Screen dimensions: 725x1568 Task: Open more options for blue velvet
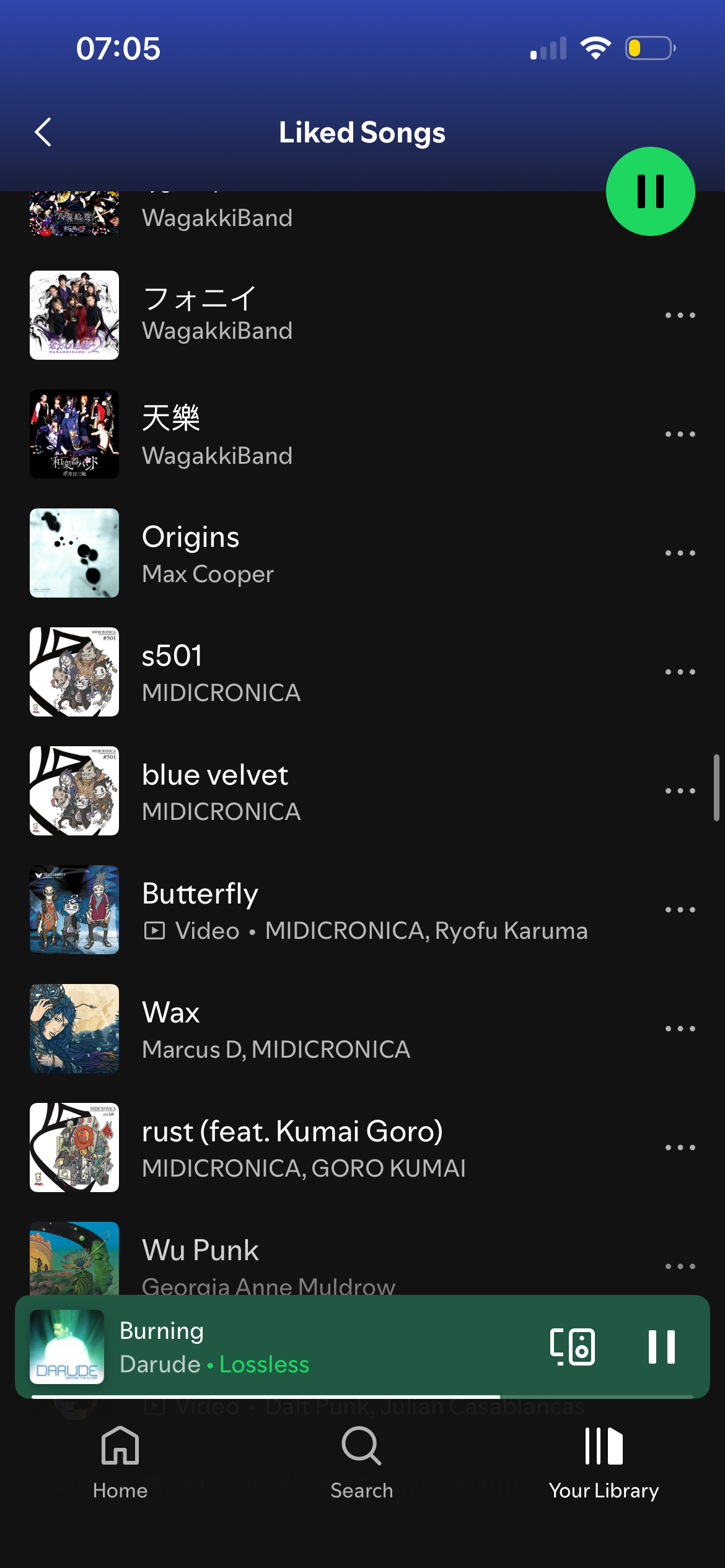click(x=680, y=791)
